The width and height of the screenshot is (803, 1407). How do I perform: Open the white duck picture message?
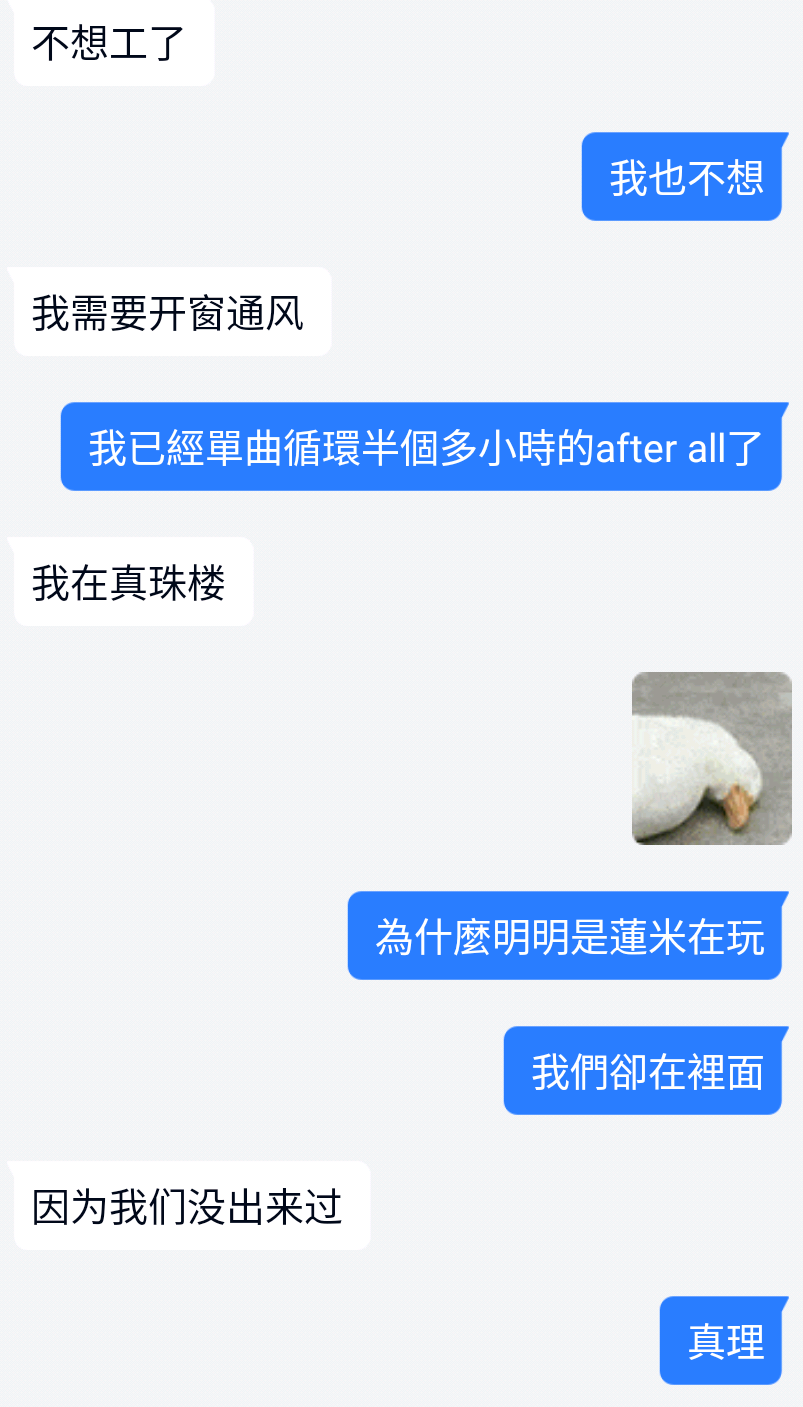point(711,758)
